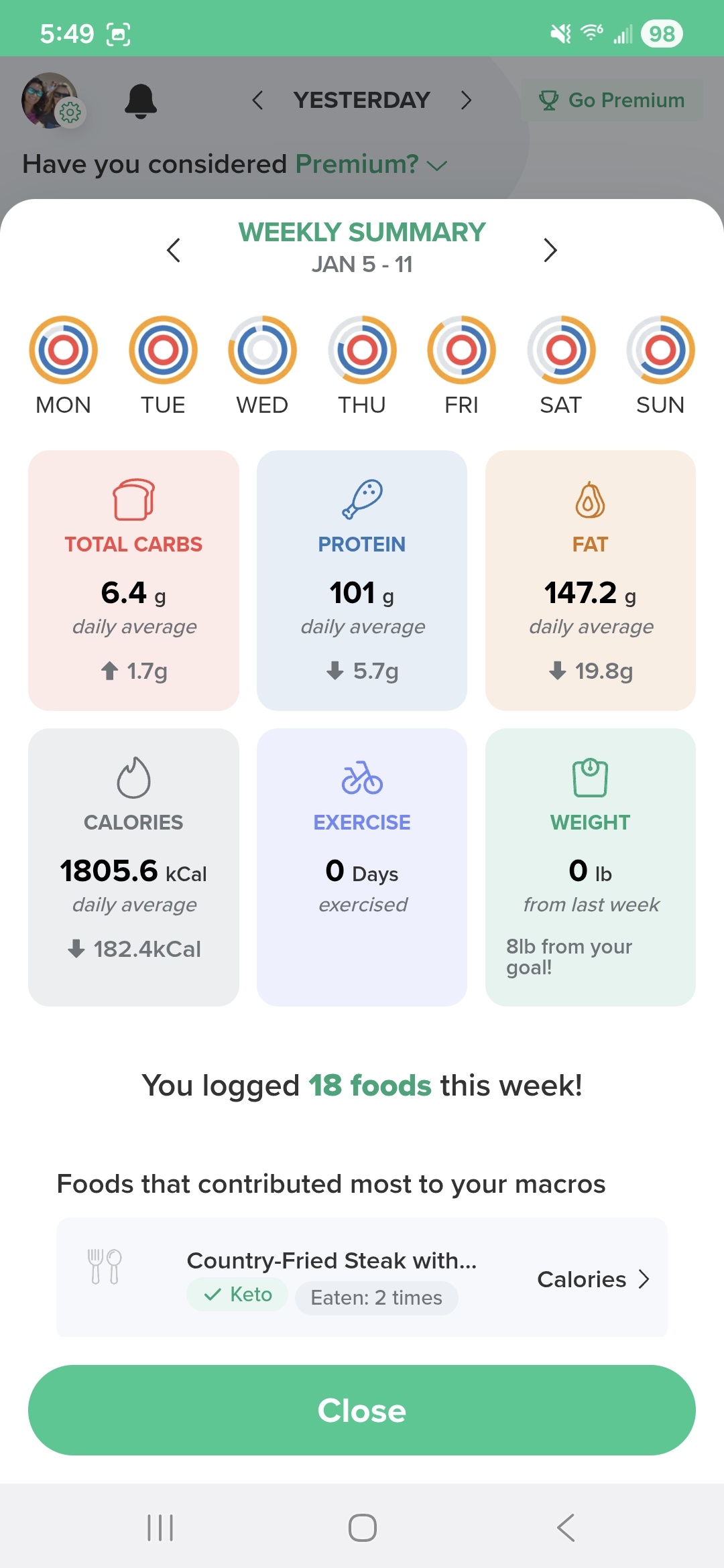Open the Total Carbs card
The height and width of the screenshot is (1568, 724).
pos(133,580)
